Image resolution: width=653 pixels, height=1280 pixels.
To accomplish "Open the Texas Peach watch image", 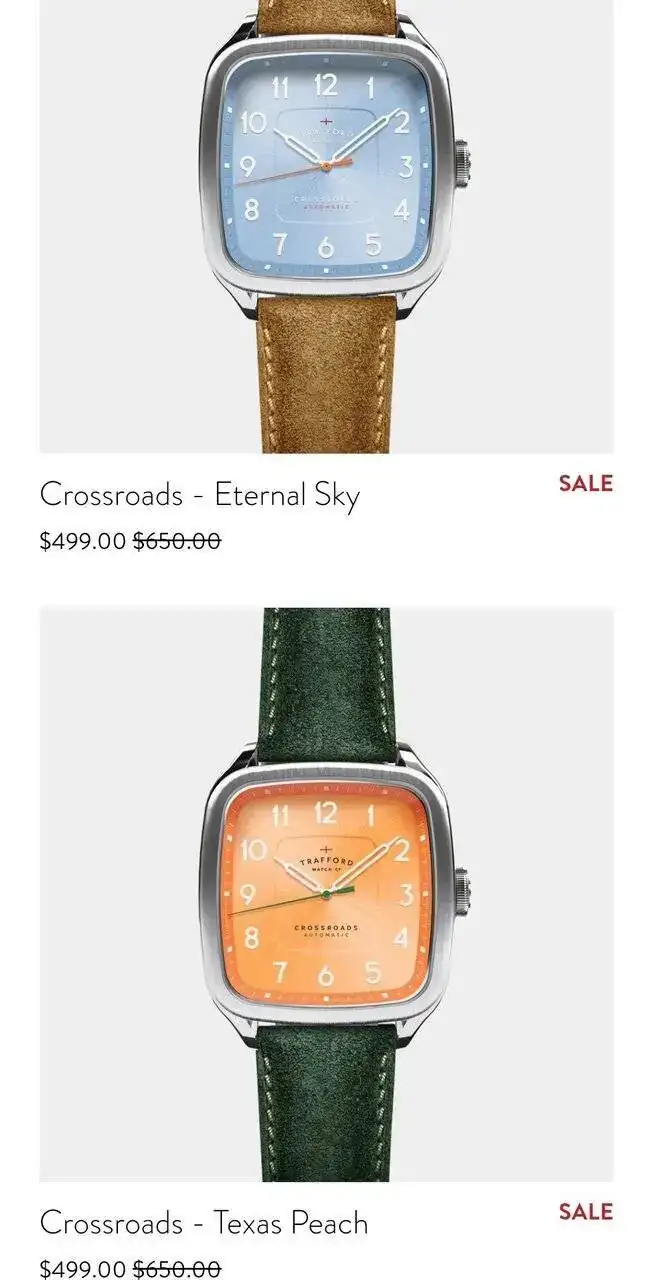I will tap(326, 893).
